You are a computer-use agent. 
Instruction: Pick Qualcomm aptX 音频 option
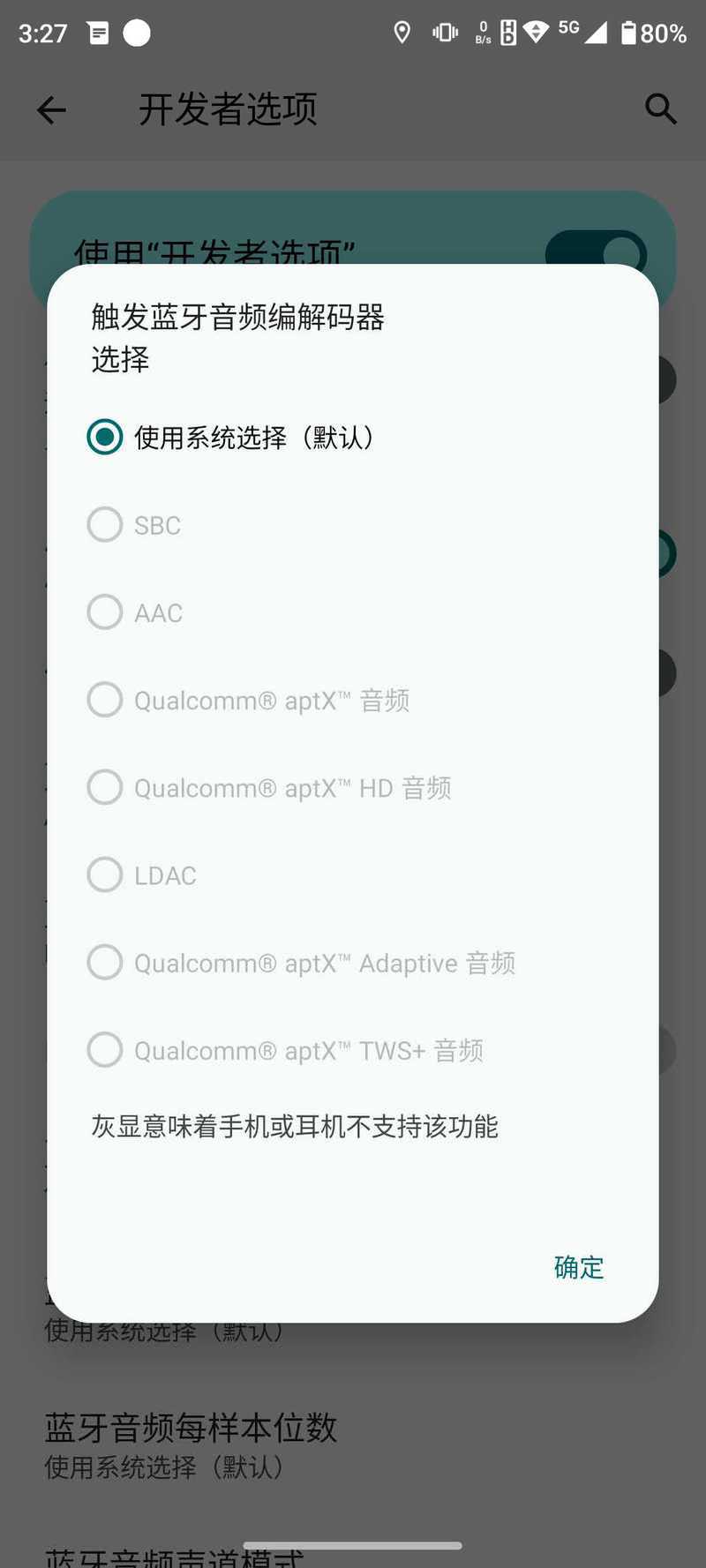[x=105, y=700]
